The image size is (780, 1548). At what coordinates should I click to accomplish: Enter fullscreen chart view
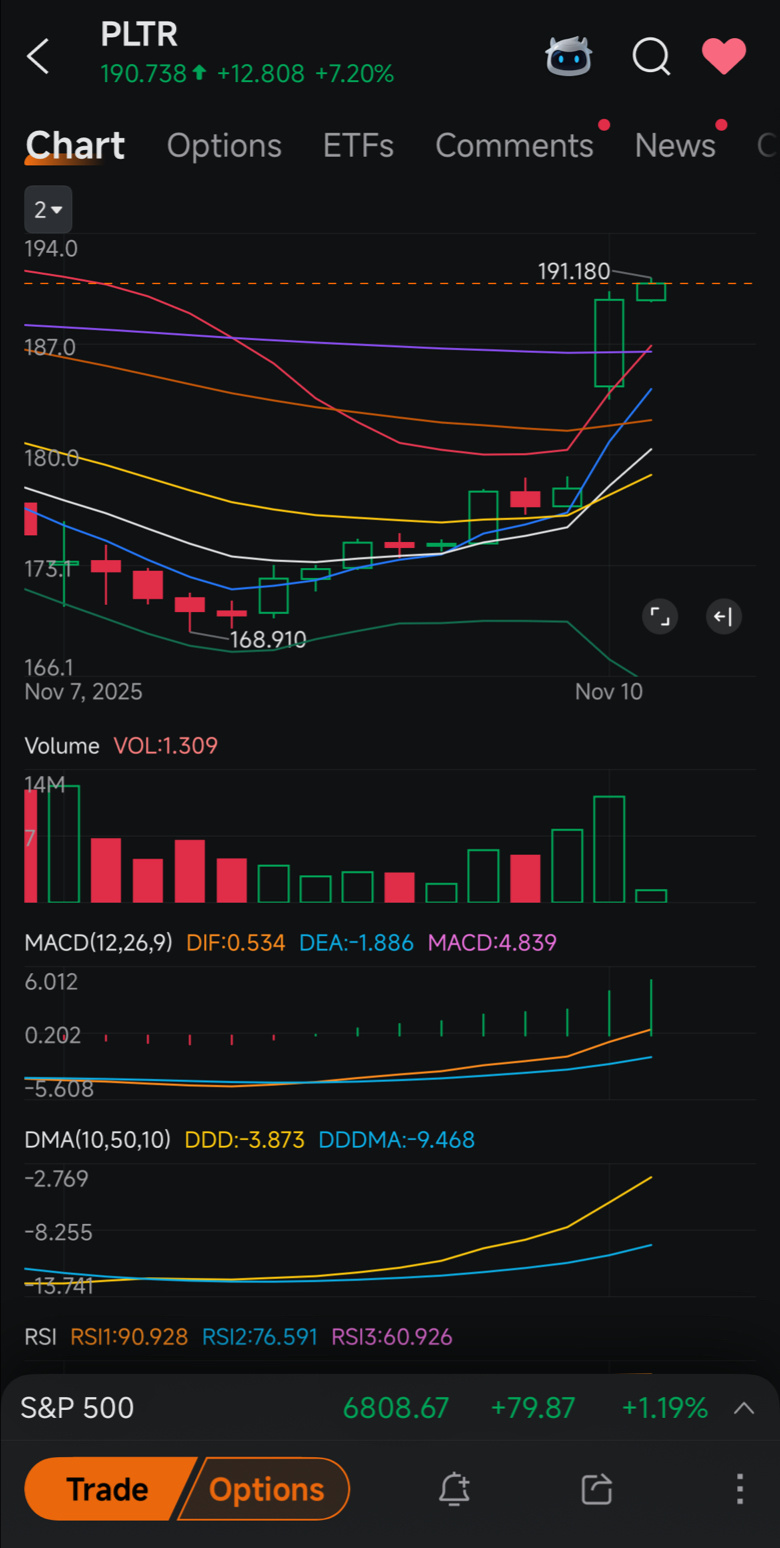pyautogui.click(x=660, y=617)
